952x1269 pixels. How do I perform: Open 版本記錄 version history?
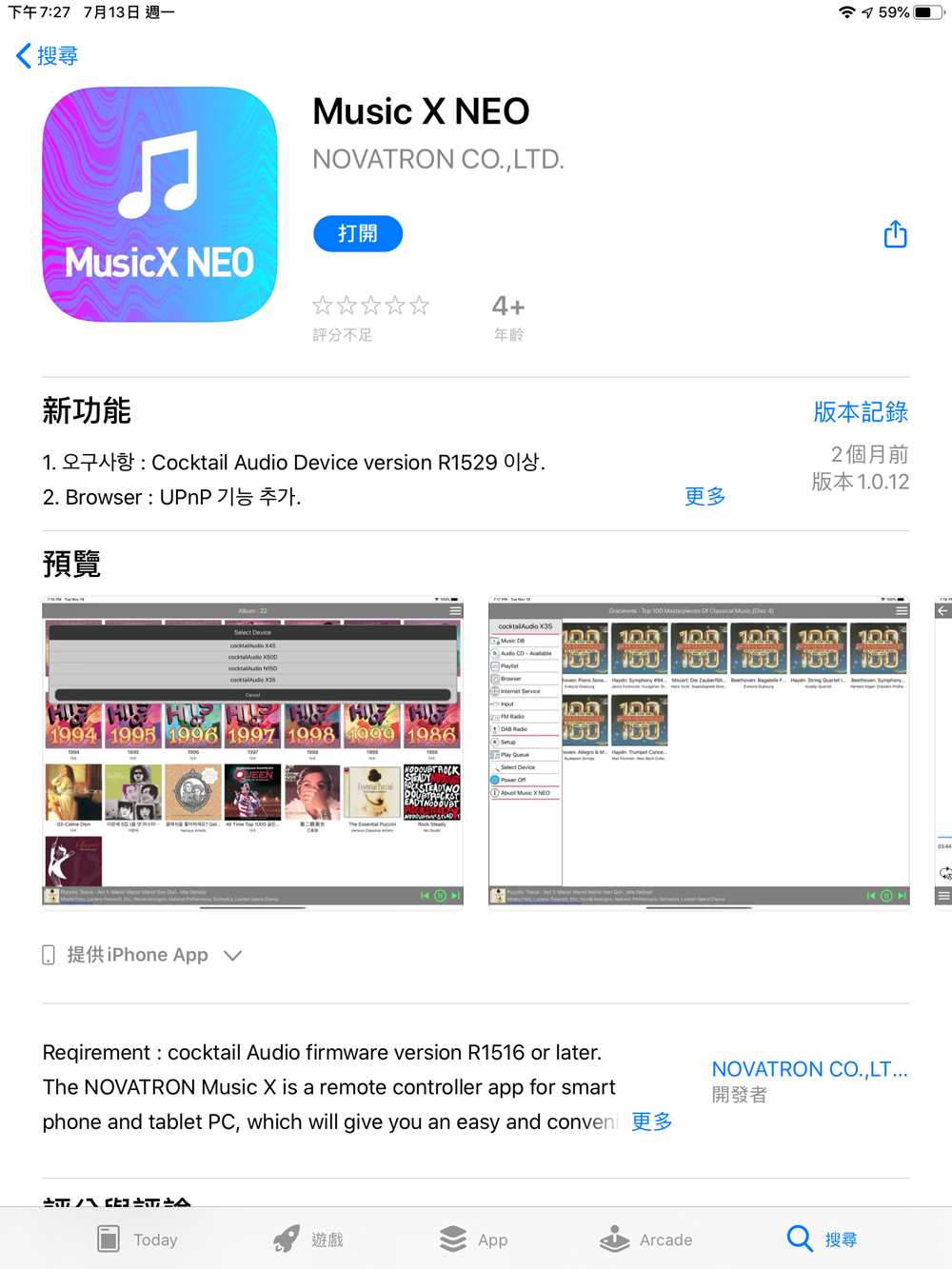pyautogui.click(x=860, y=412)
